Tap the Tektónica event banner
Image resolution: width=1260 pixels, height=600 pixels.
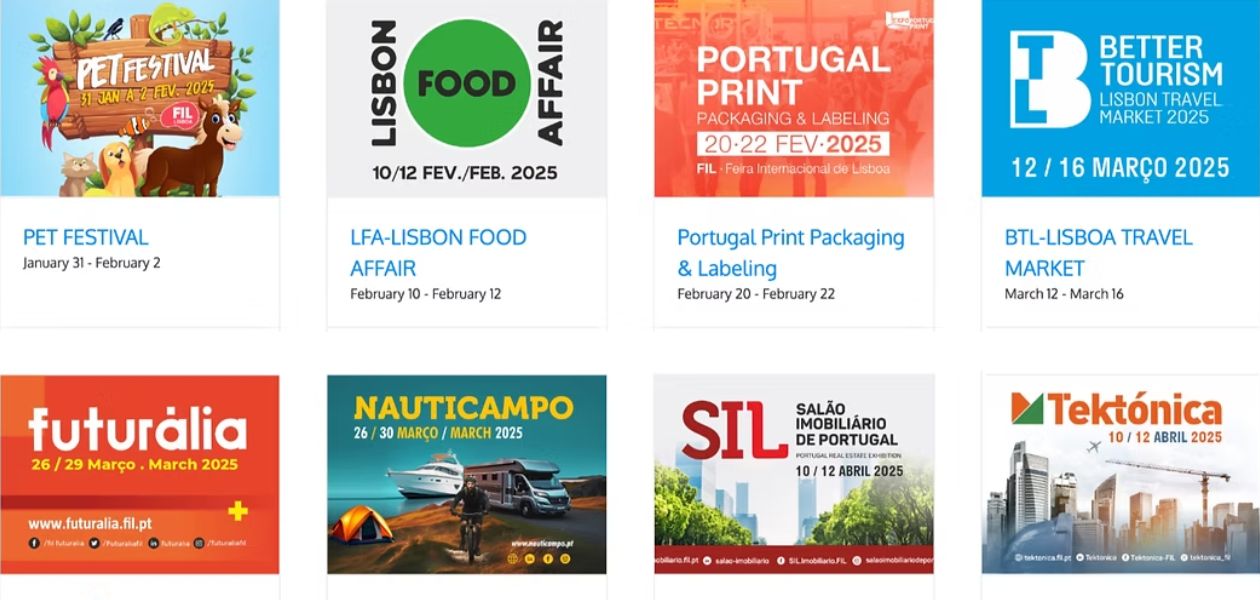(1120, 474)
